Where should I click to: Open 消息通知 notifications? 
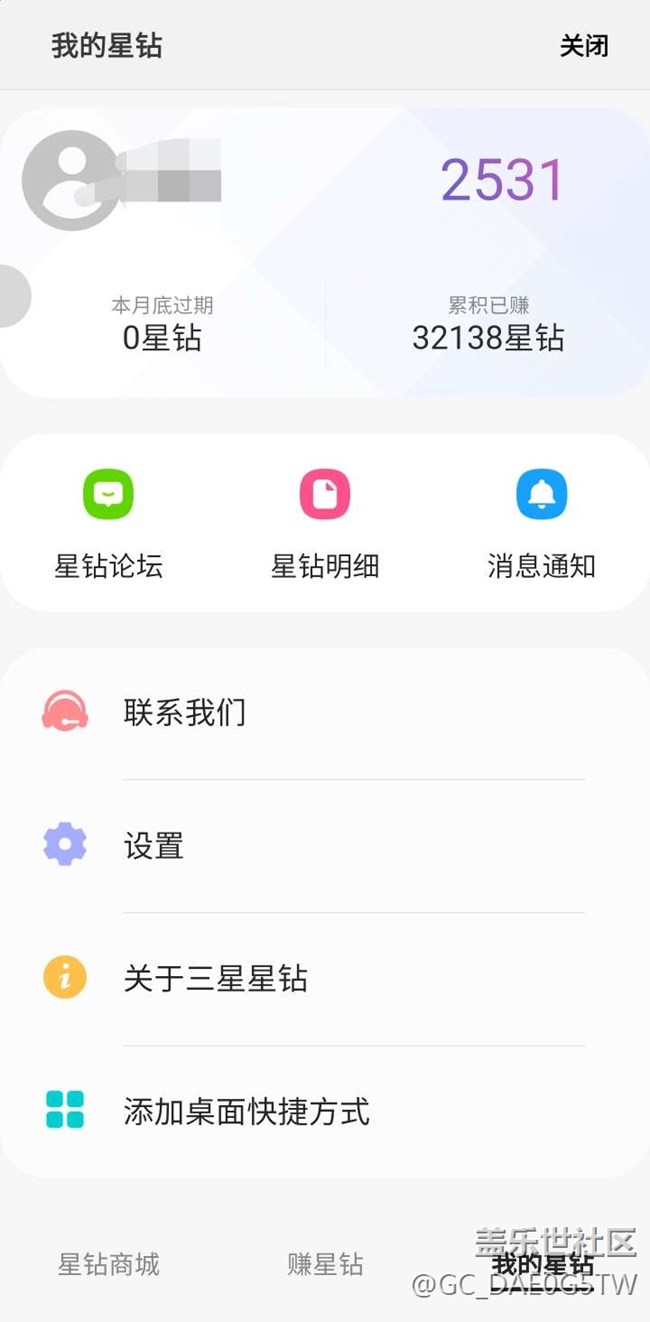[x=541, y=524]
